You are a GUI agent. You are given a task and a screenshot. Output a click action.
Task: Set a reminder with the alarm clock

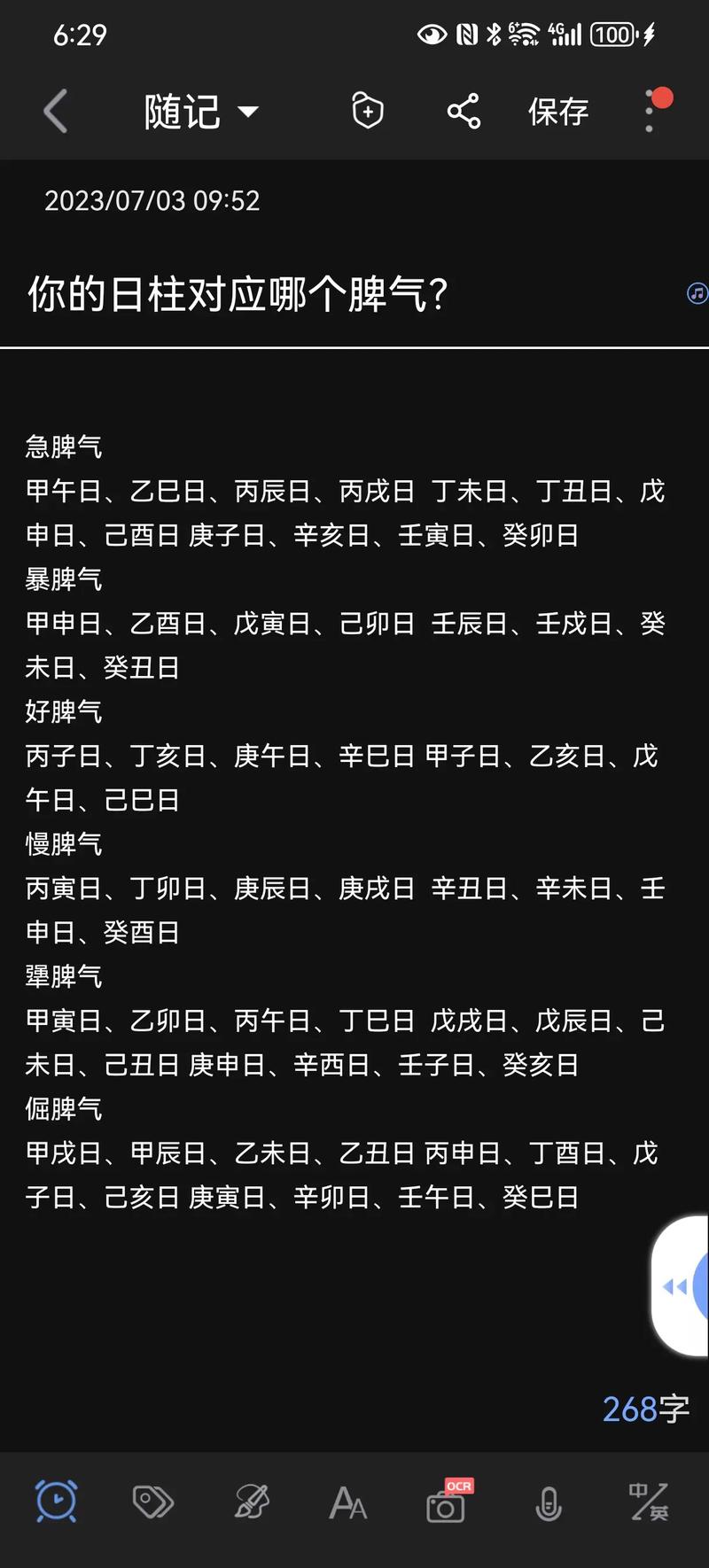pyautogui.click(x=56, y=1502)
